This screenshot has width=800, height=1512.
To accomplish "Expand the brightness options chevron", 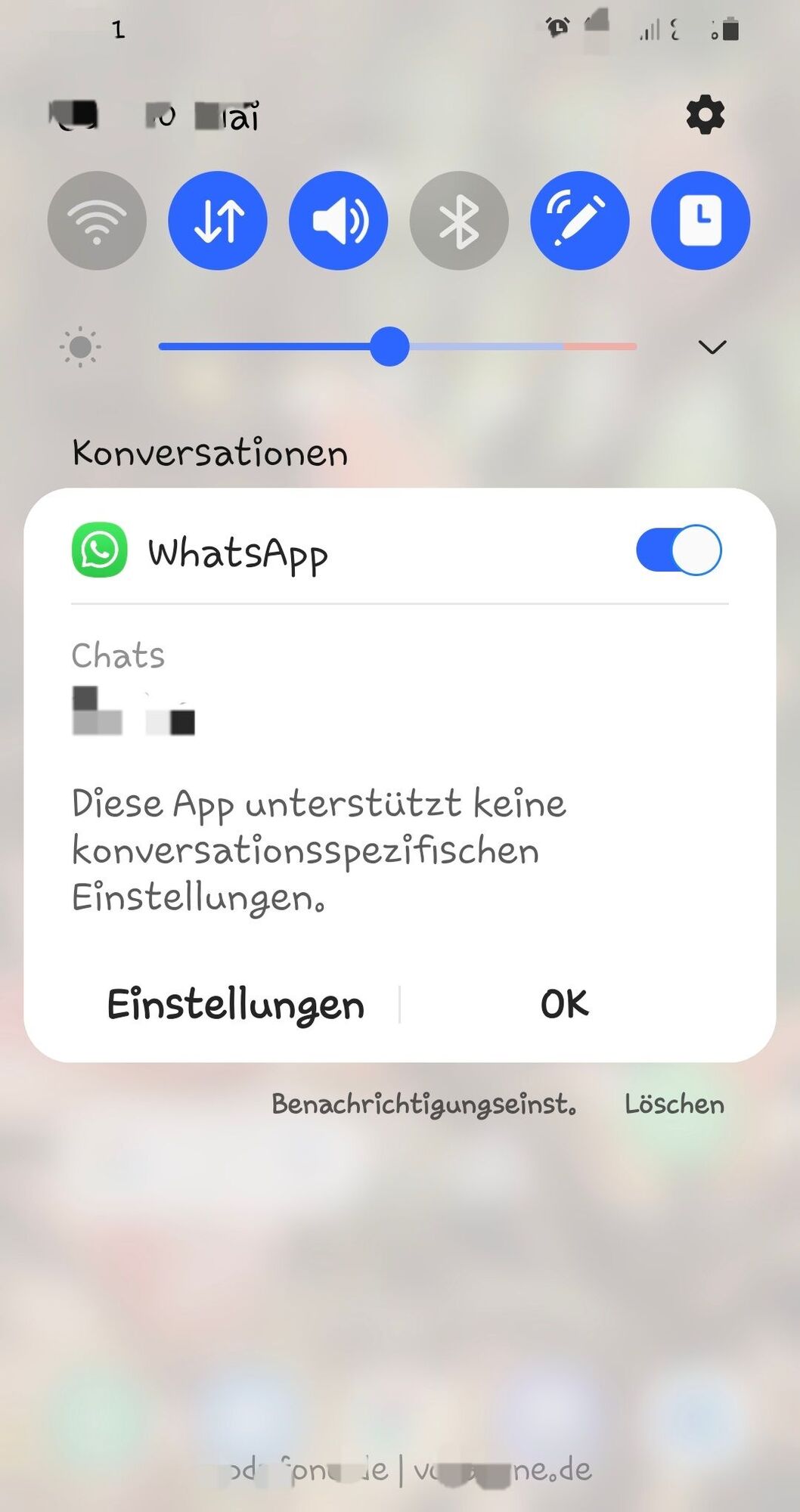I will pyautogui.click(x=712, y=347).
